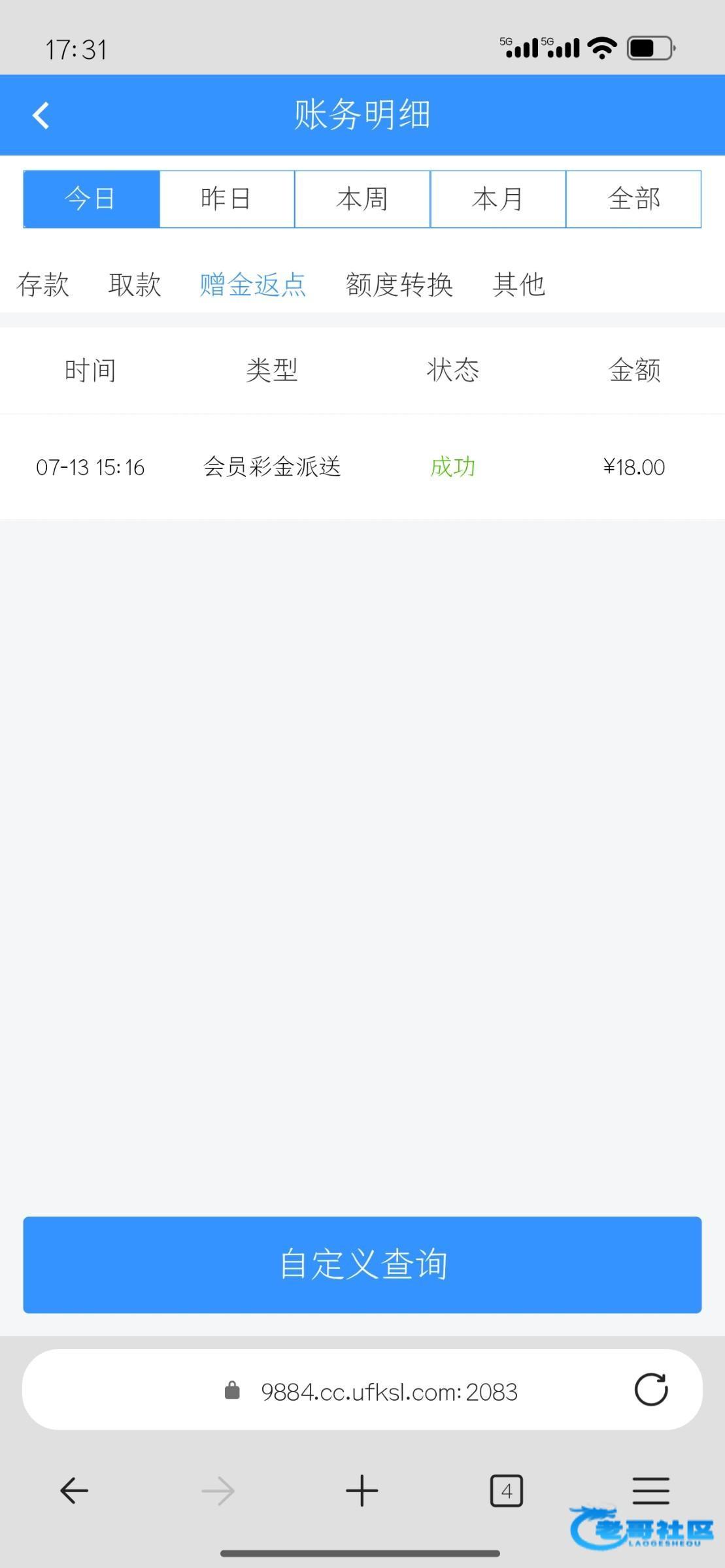Open the 取款 category

(135, 285)
